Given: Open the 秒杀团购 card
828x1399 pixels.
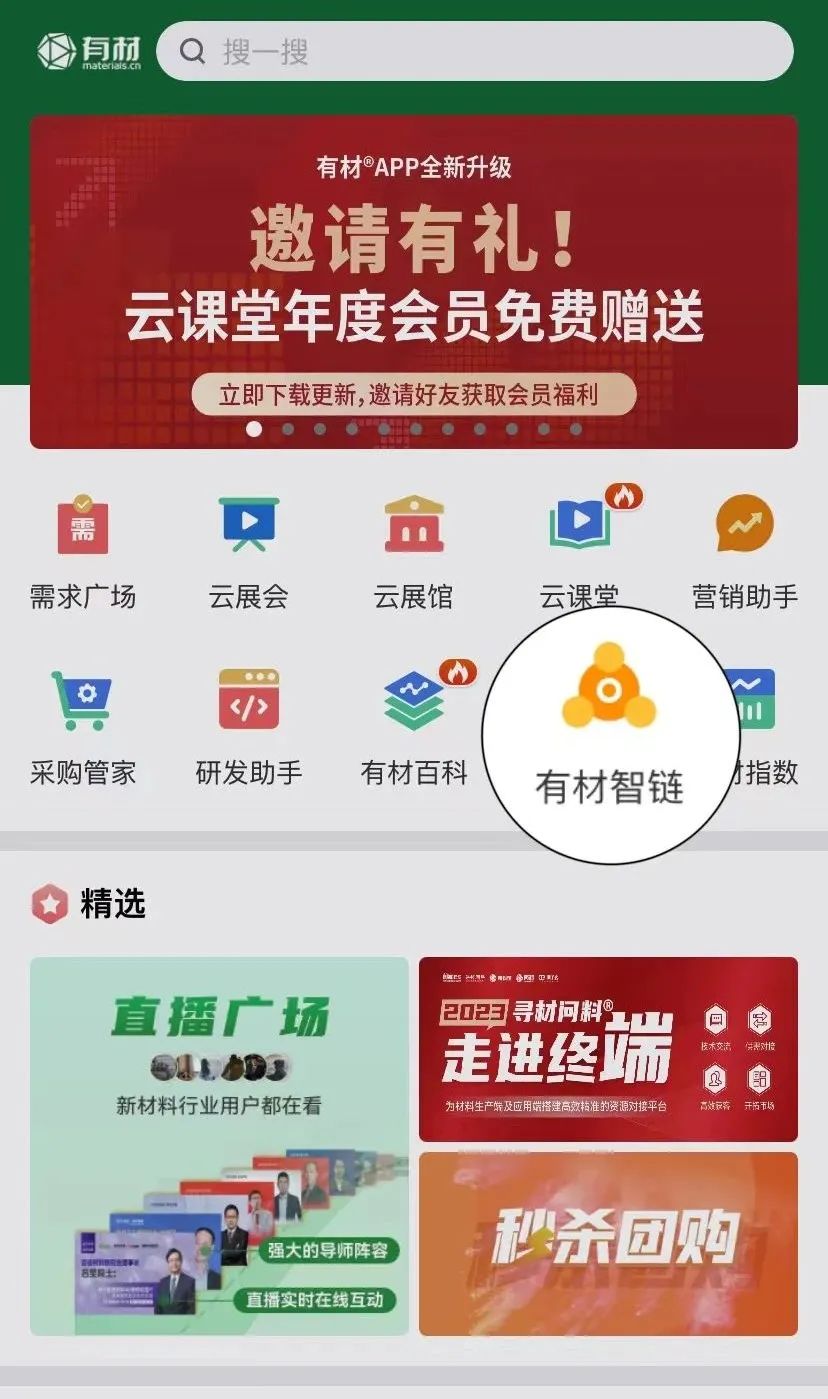Looking at the screenshot, I should [608, 1243].
